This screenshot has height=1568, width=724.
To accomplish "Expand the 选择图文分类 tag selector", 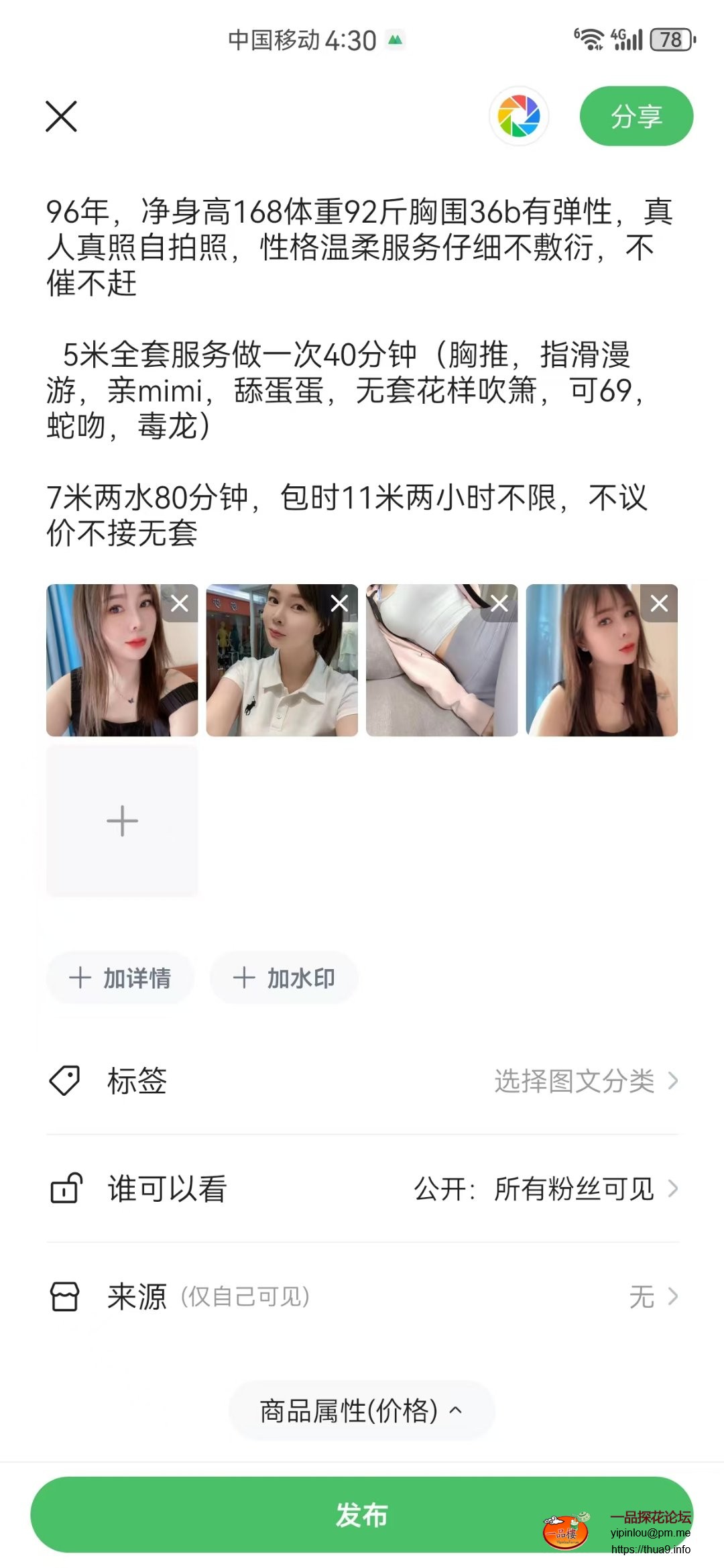I will pyautogui.click(x=577, y=1080).
